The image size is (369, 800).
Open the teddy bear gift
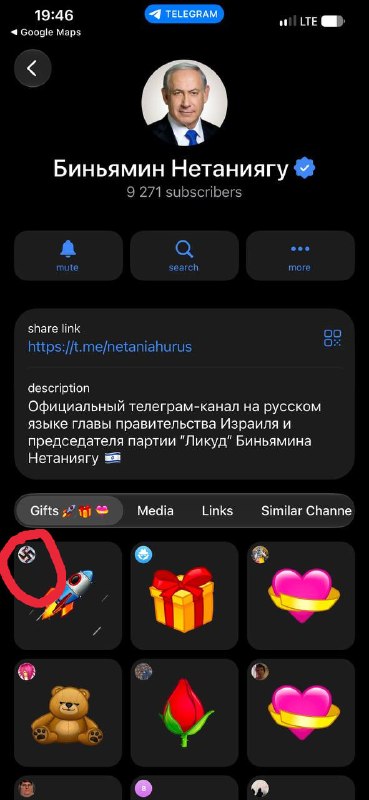(x=68, y=713)
